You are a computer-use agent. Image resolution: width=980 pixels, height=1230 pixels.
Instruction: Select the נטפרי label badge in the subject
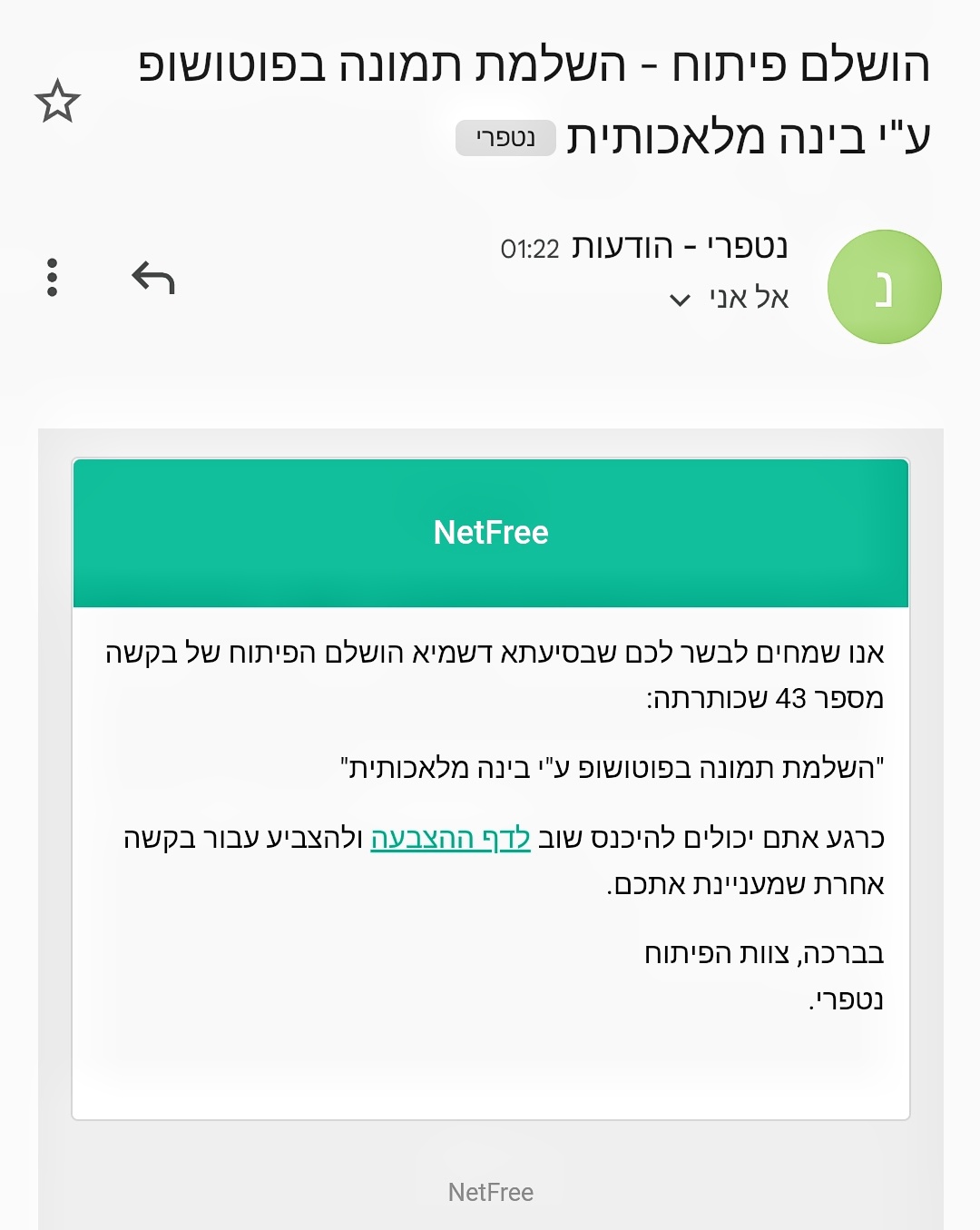coord(505,137)
